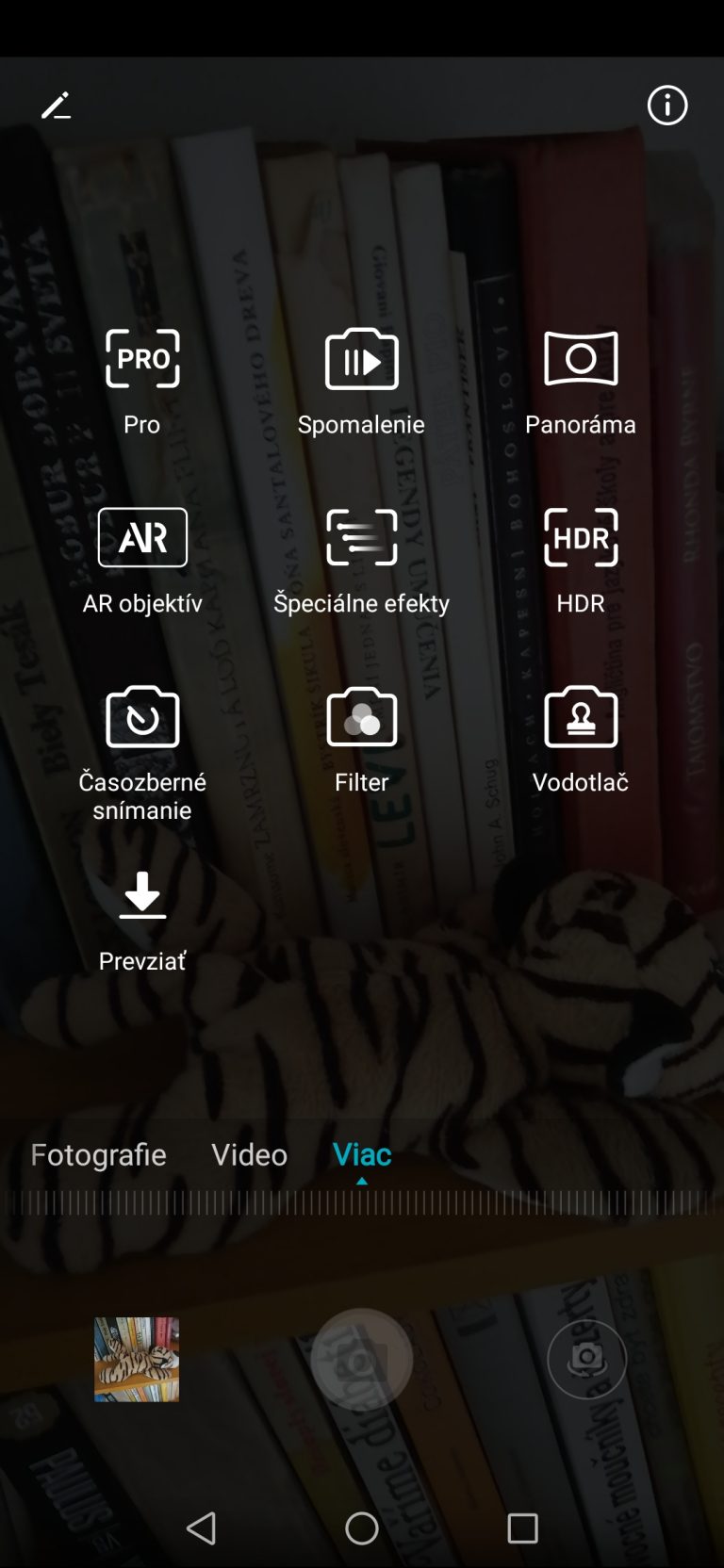This screenshot has height=1568, width=724.
Task: Switch to Video tab
Action: (x=249, y=1154)
